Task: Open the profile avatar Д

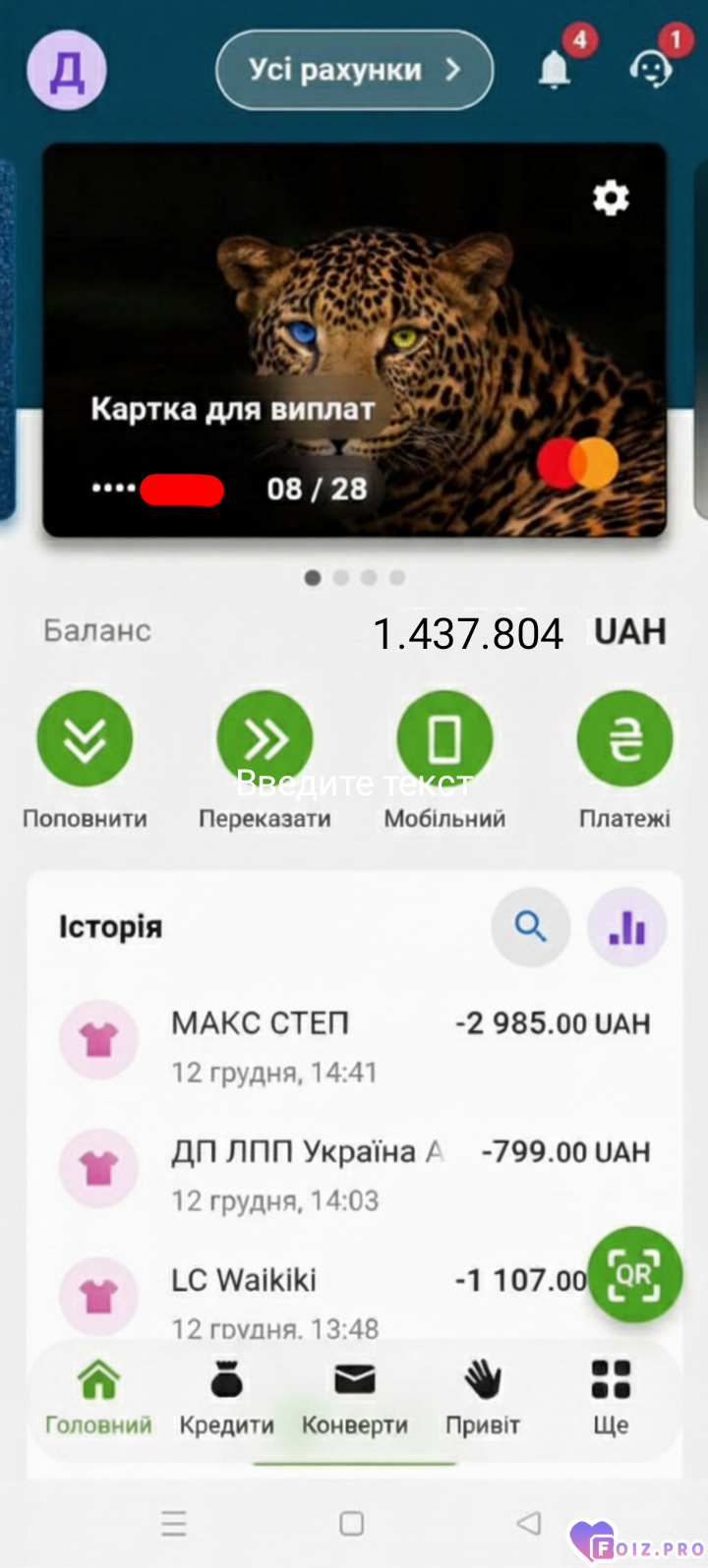Action: (x=67, y=71)
